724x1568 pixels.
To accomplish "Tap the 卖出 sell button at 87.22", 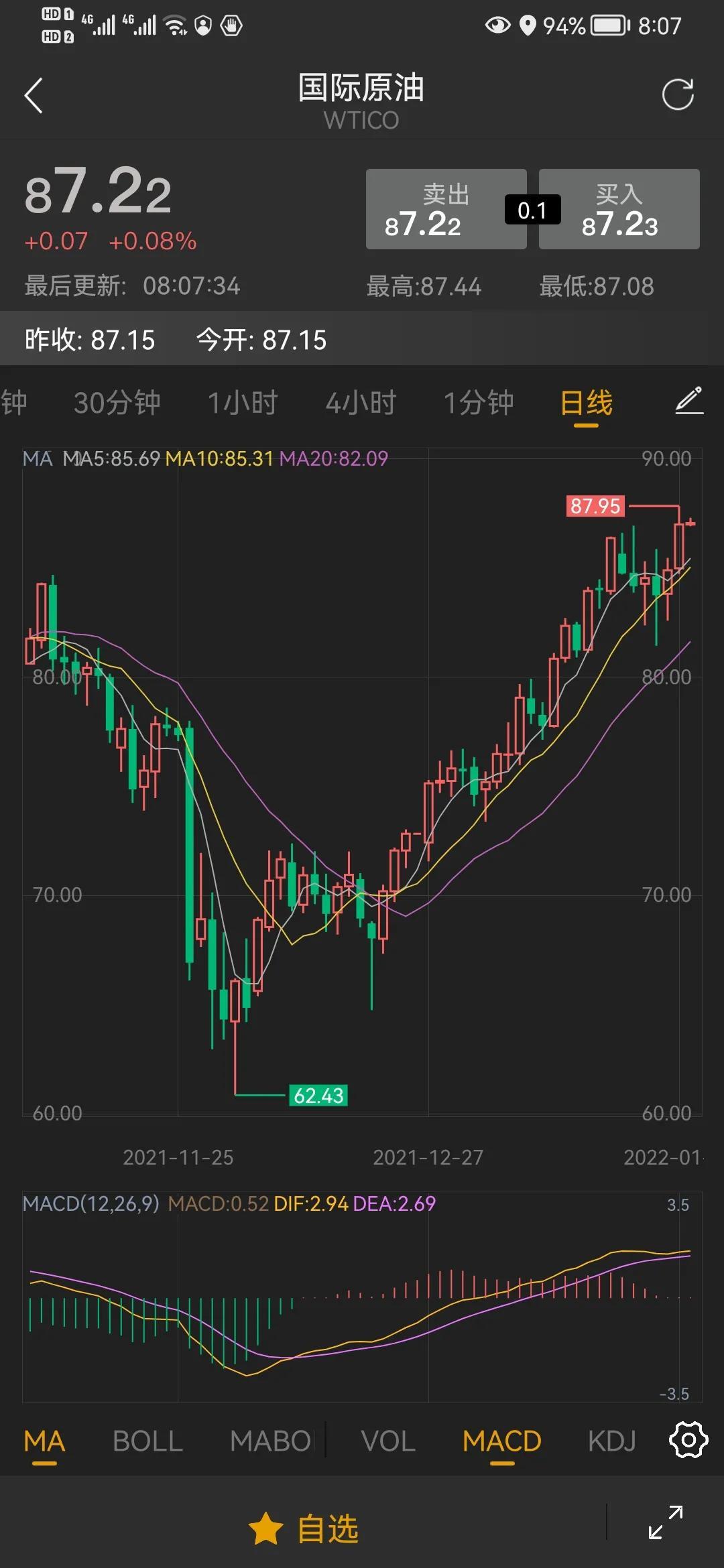I will tap(446, 210).
